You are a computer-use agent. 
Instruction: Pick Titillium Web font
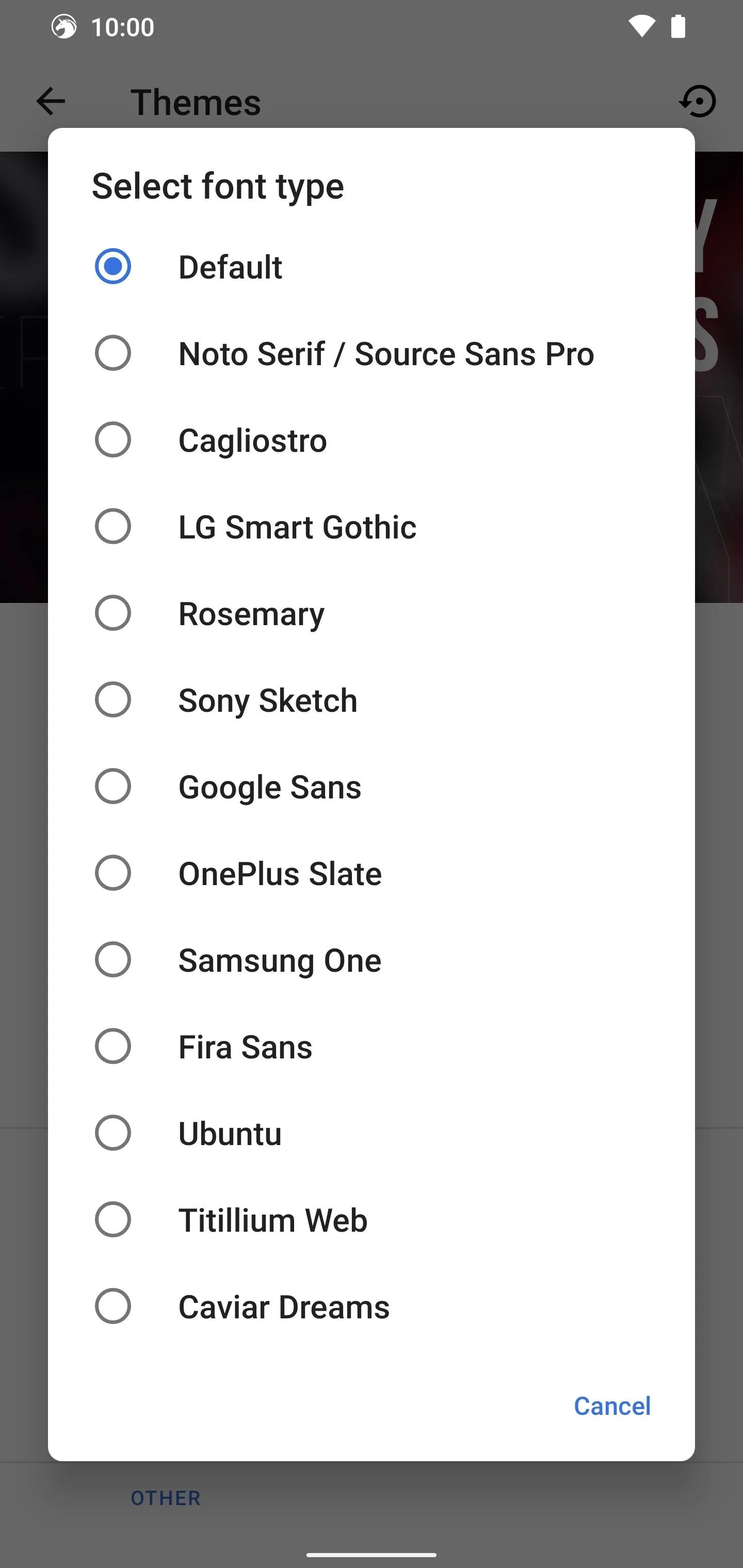(372, 1219)
